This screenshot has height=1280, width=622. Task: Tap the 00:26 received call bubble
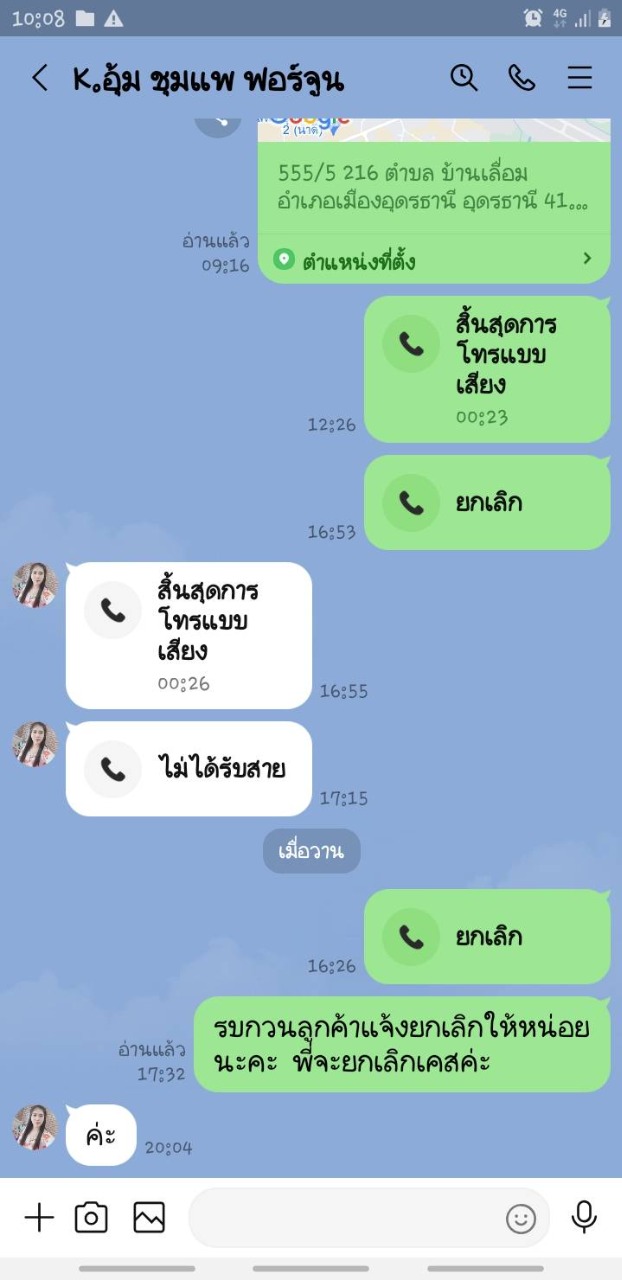189,635
